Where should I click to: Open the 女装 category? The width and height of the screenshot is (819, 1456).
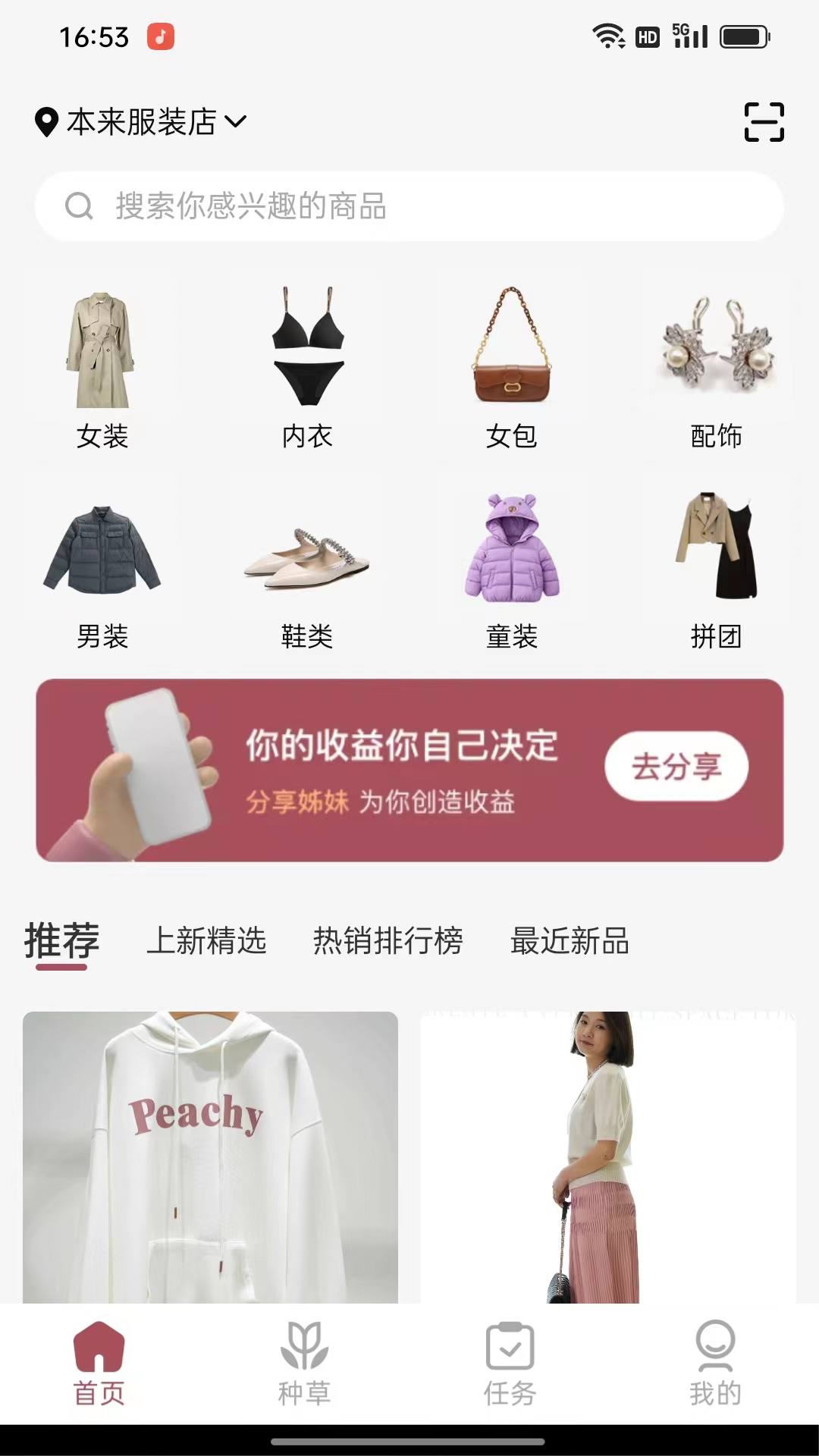click(x=102, y=364)
